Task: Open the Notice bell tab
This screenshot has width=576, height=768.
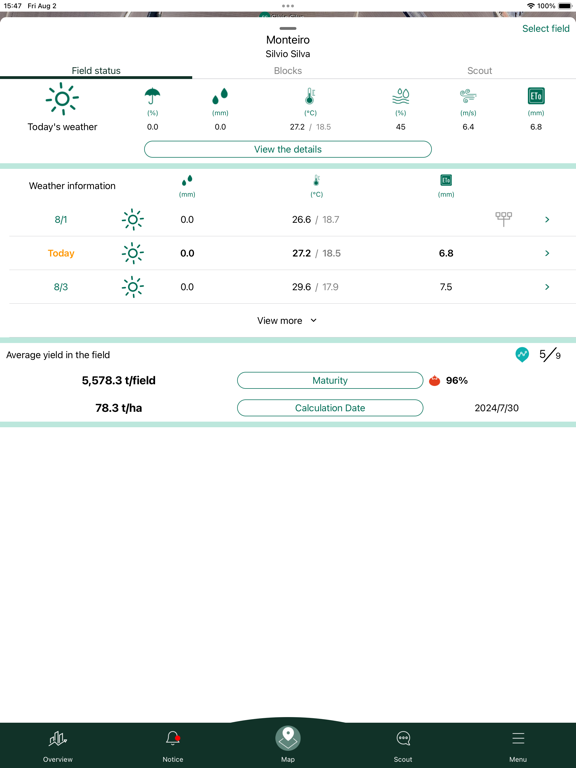Action: (173, 746)
